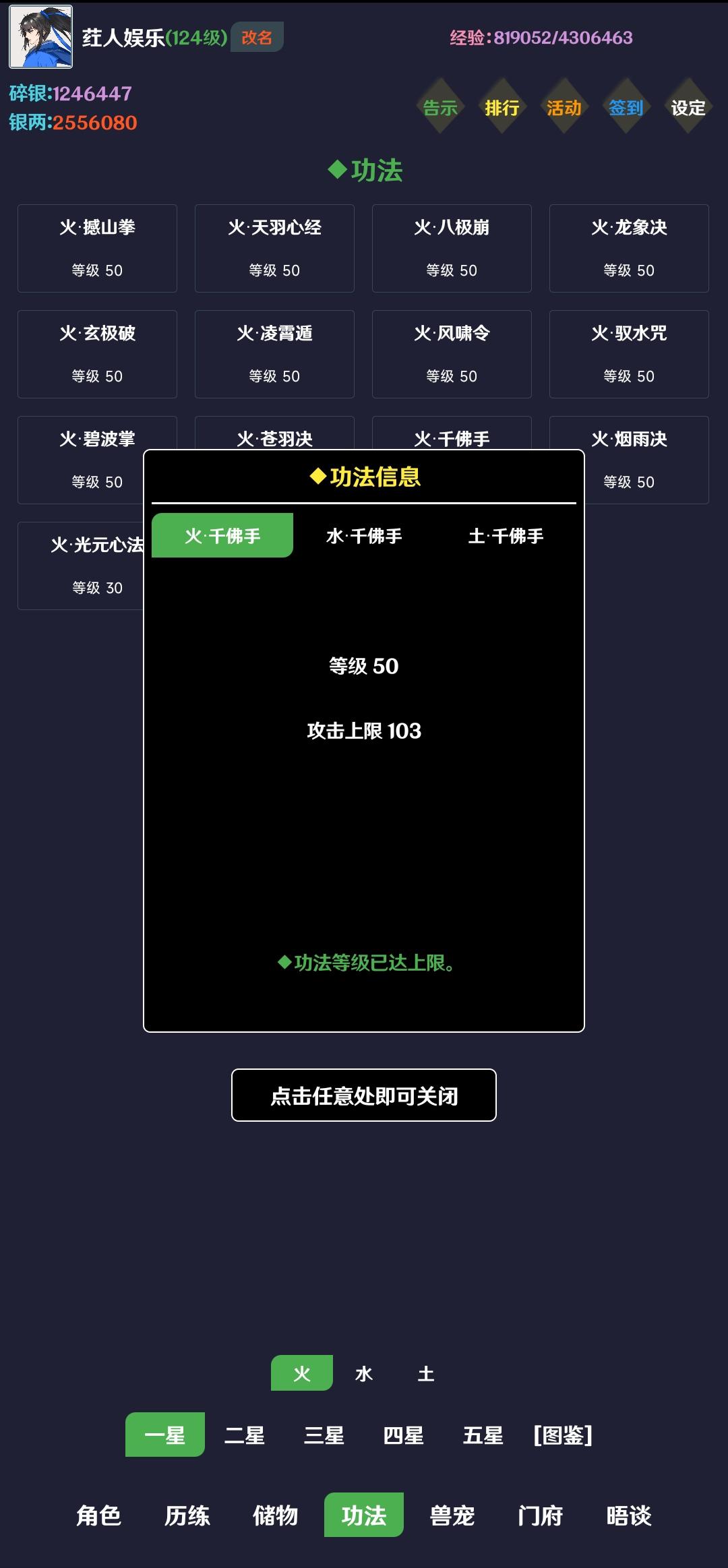The height and width of the screenshot is (1568, 728).
Task: Open the 火·龙象决 skill card
Action: [x=629, y=248]
